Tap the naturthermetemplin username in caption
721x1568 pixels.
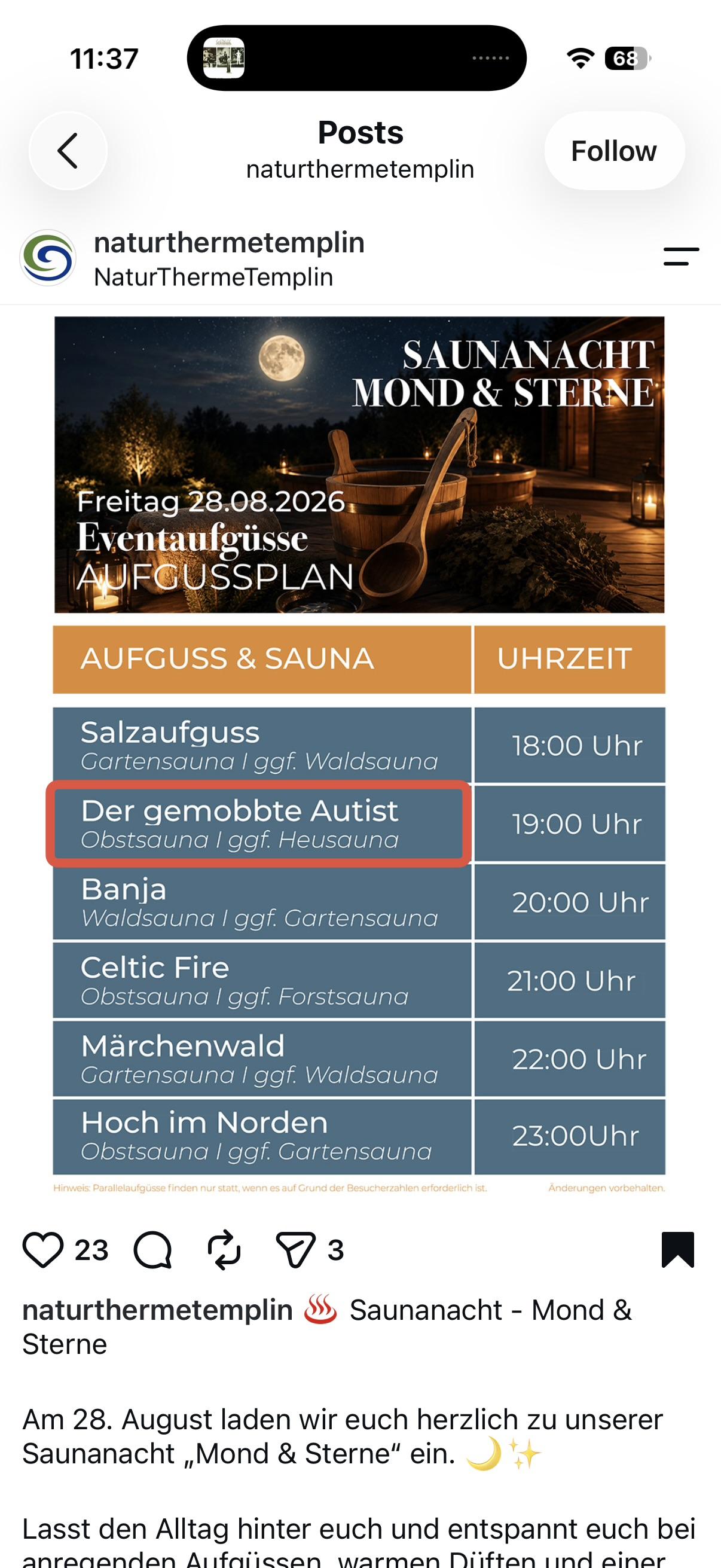coord(158,1309)
